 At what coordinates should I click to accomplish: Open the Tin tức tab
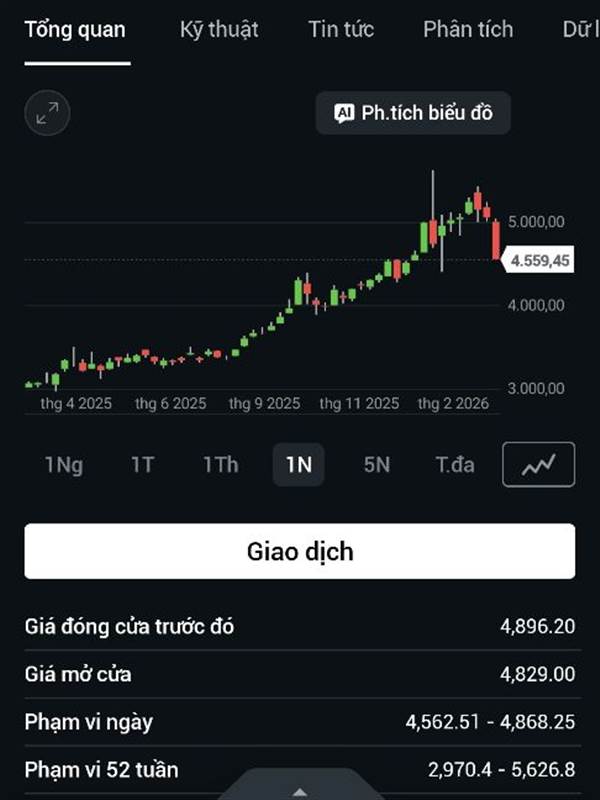click(341, 29)
